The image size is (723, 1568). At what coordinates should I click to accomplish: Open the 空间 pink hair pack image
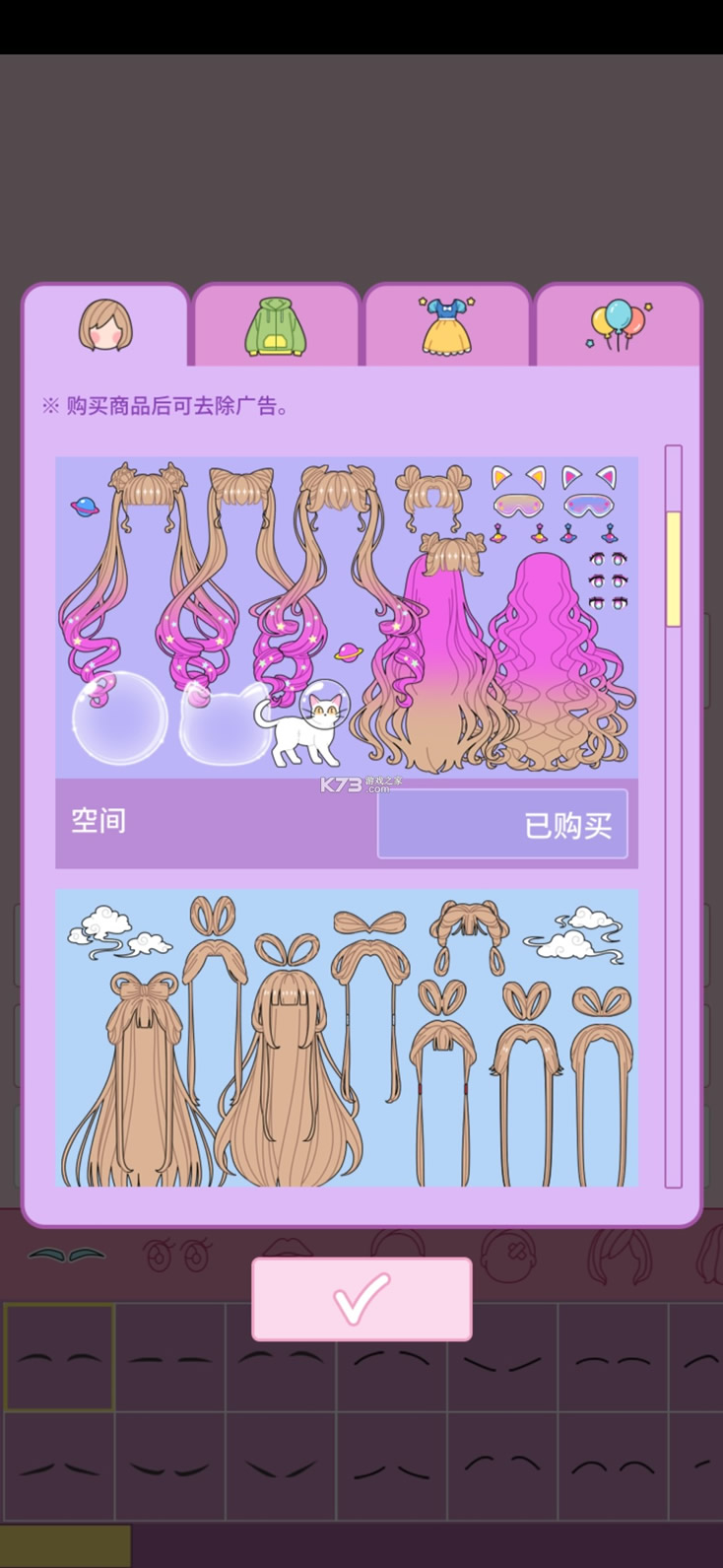[x=346, y=617]
